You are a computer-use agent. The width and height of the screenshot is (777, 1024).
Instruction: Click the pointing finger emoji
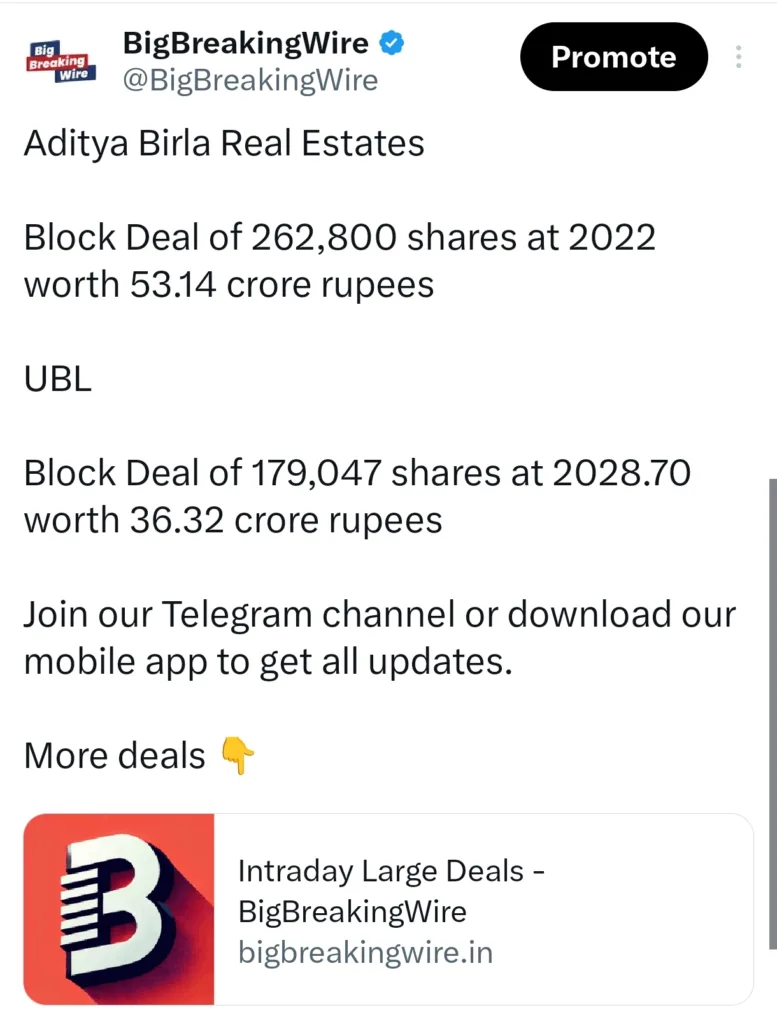(237, 757)
